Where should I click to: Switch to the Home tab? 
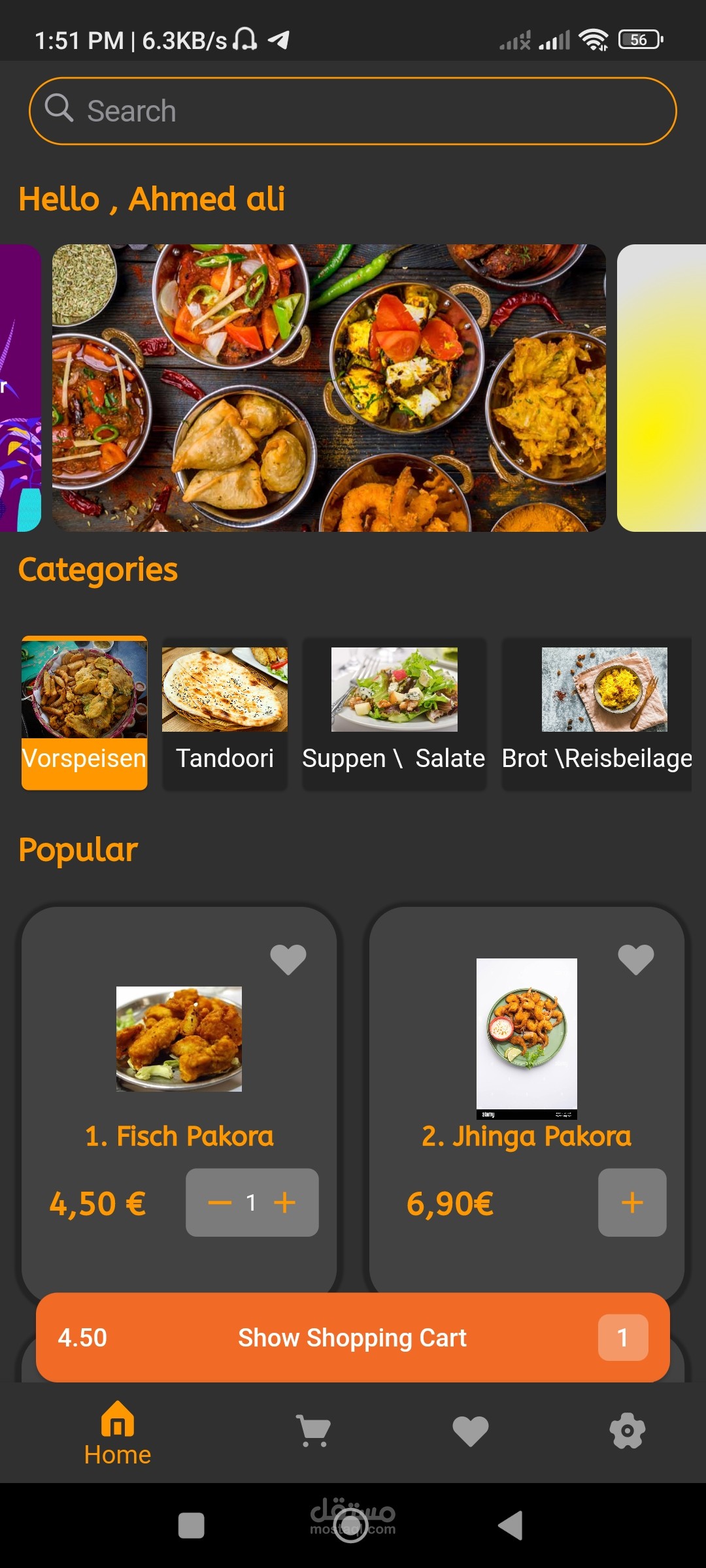(x=118, y=1433)
